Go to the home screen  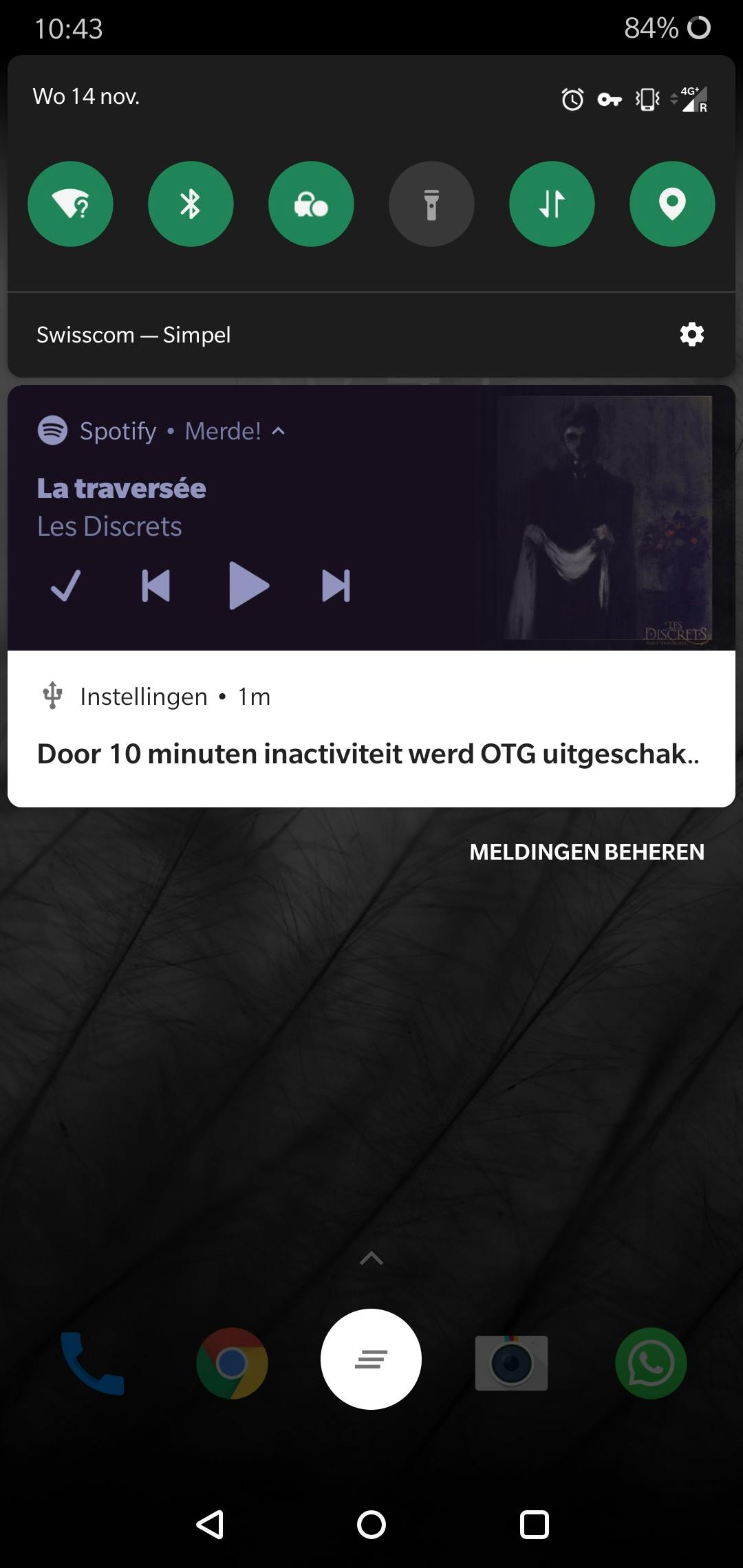tap(371, 1525)
